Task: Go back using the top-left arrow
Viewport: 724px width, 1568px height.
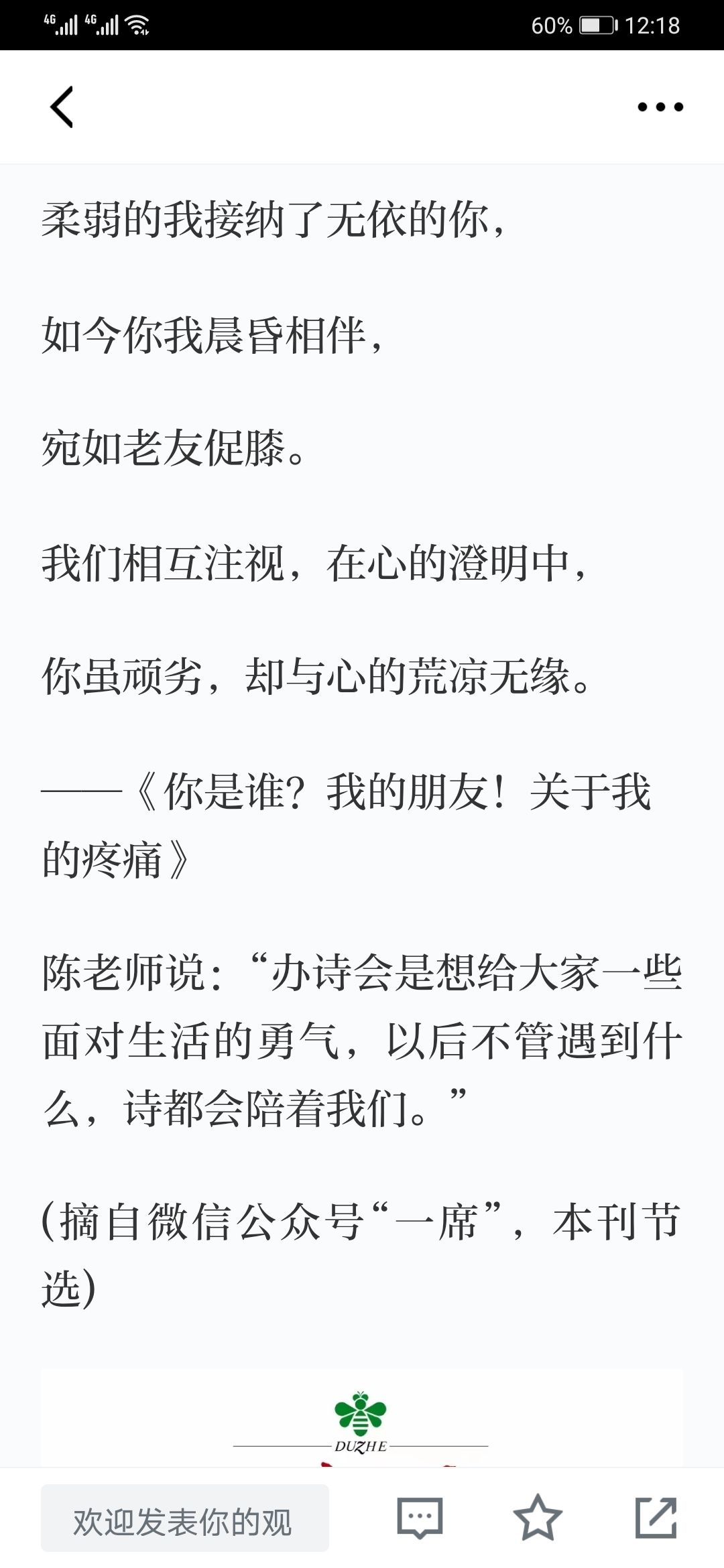Action: [x=62, y=107]
